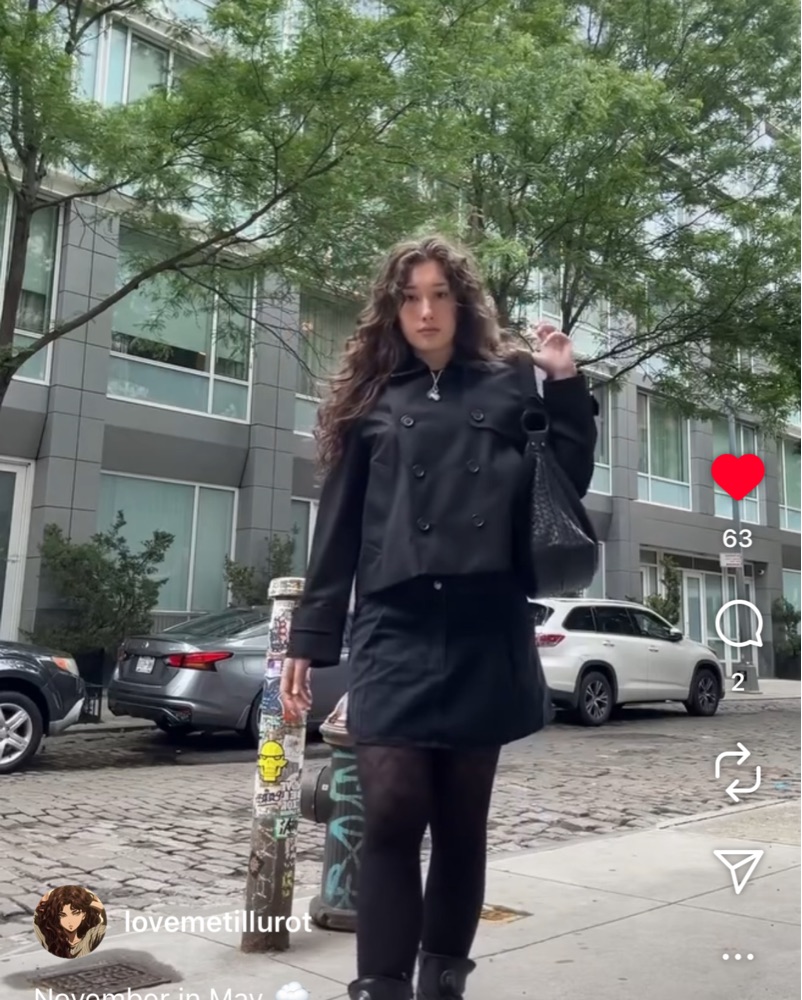The image size is (802, 1000).
Task: Open the comments on this reel
Action: [x=739, y=624]
